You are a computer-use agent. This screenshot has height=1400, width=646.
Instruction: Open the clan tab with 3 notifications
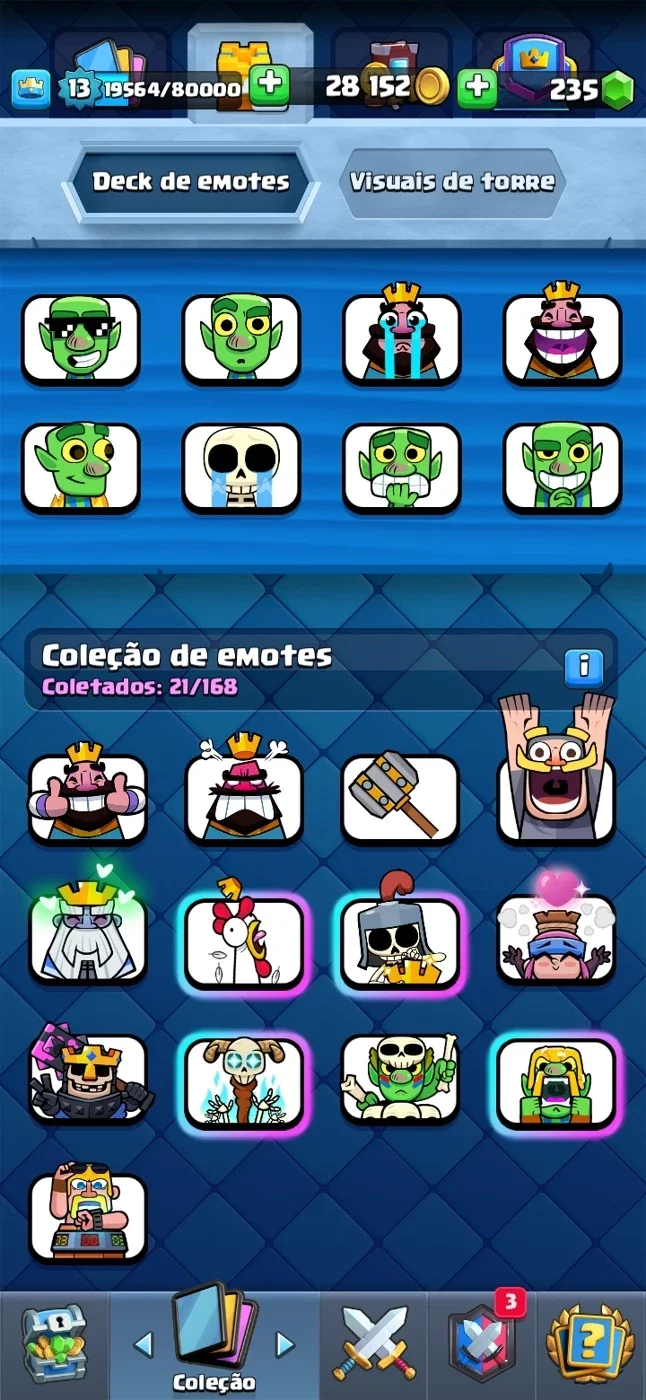(x=482, y=1345)
